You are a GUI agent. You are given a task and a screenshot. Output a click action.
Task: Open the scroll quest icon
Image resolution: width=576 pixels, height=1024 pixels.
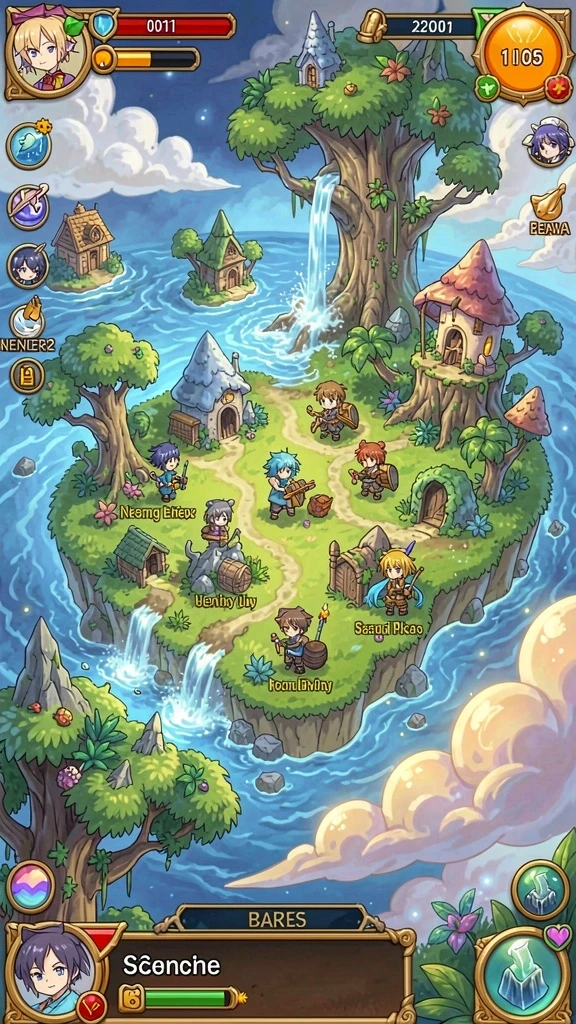27,377
